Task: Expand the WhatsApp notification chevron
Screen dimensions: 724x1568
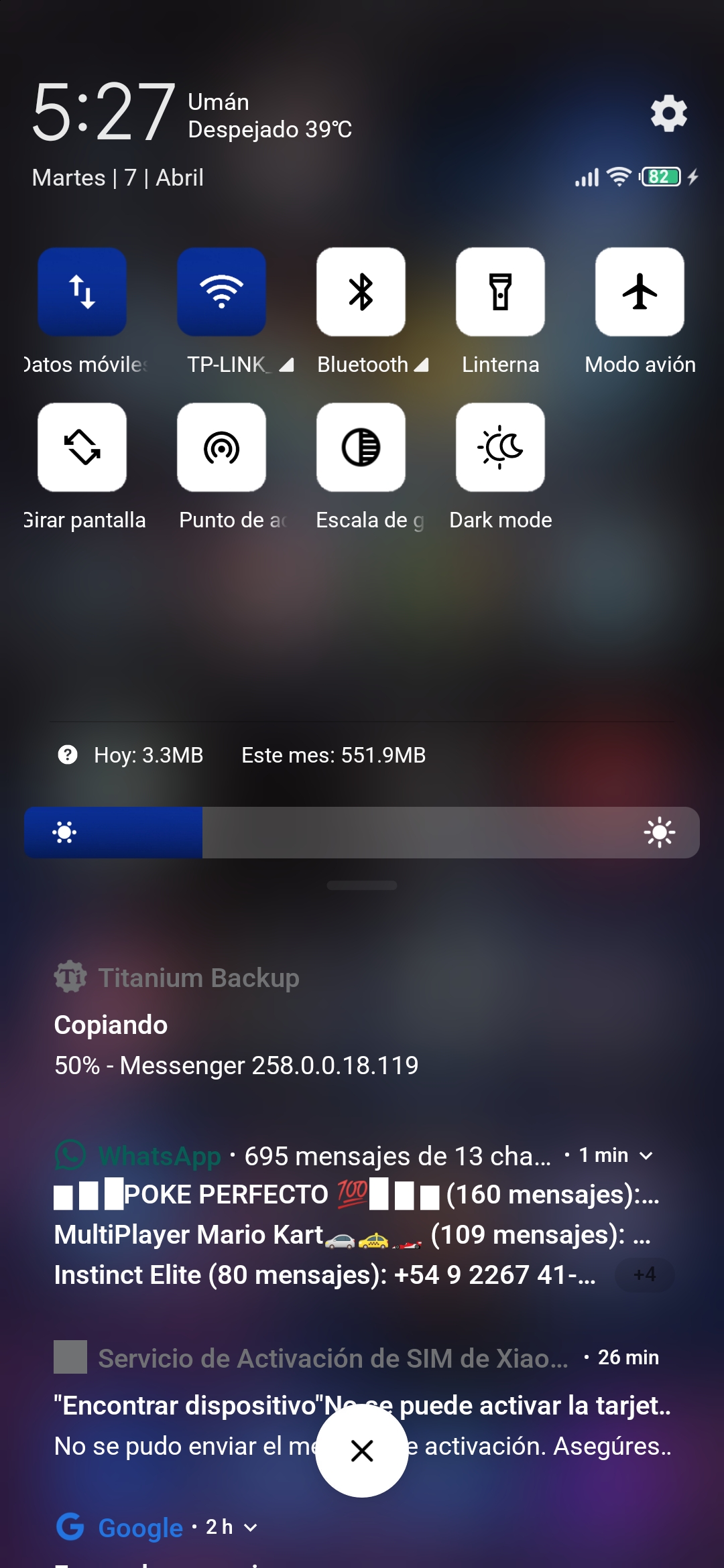Action: (646, 1156)
